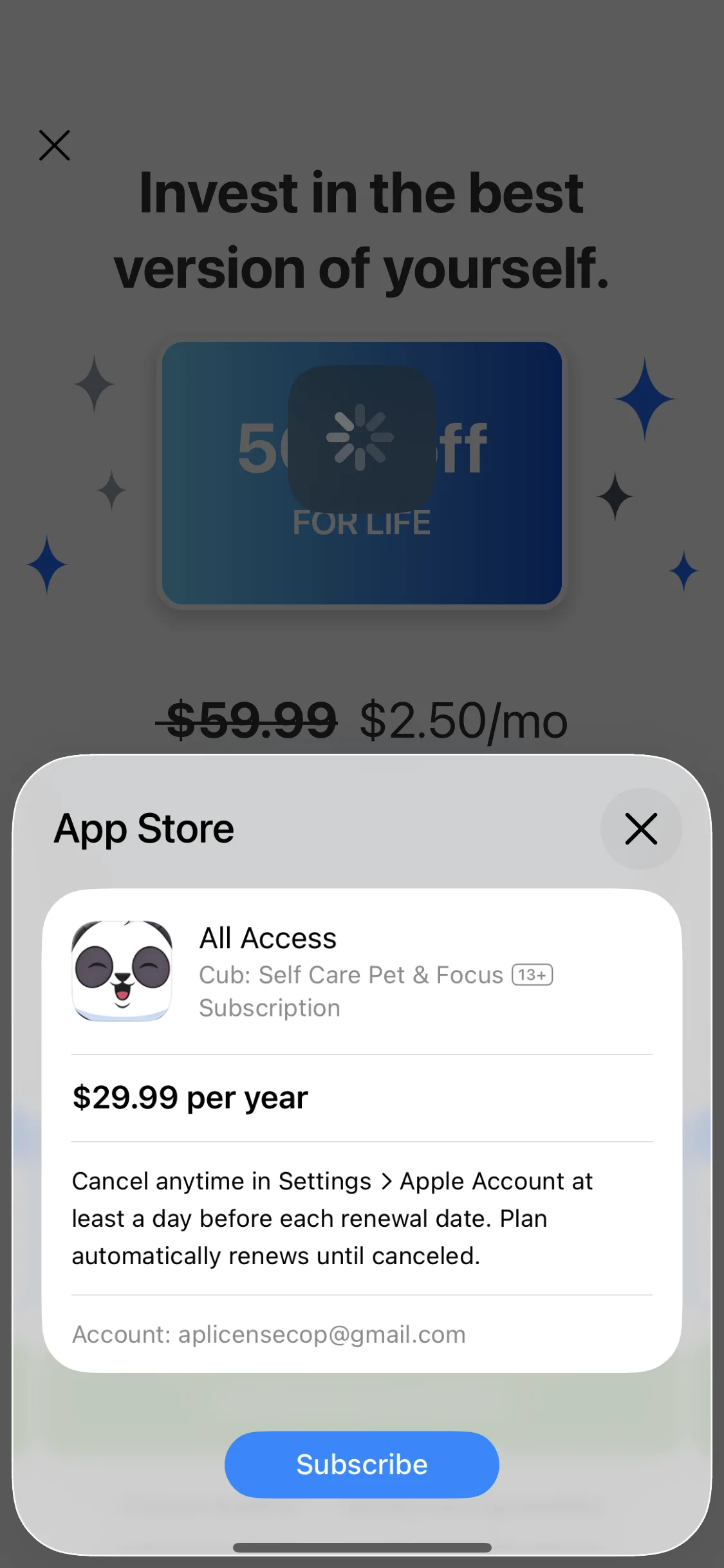
Task: Dismiss the App Store purchase sheet
Action: click(x=641, y=828)
